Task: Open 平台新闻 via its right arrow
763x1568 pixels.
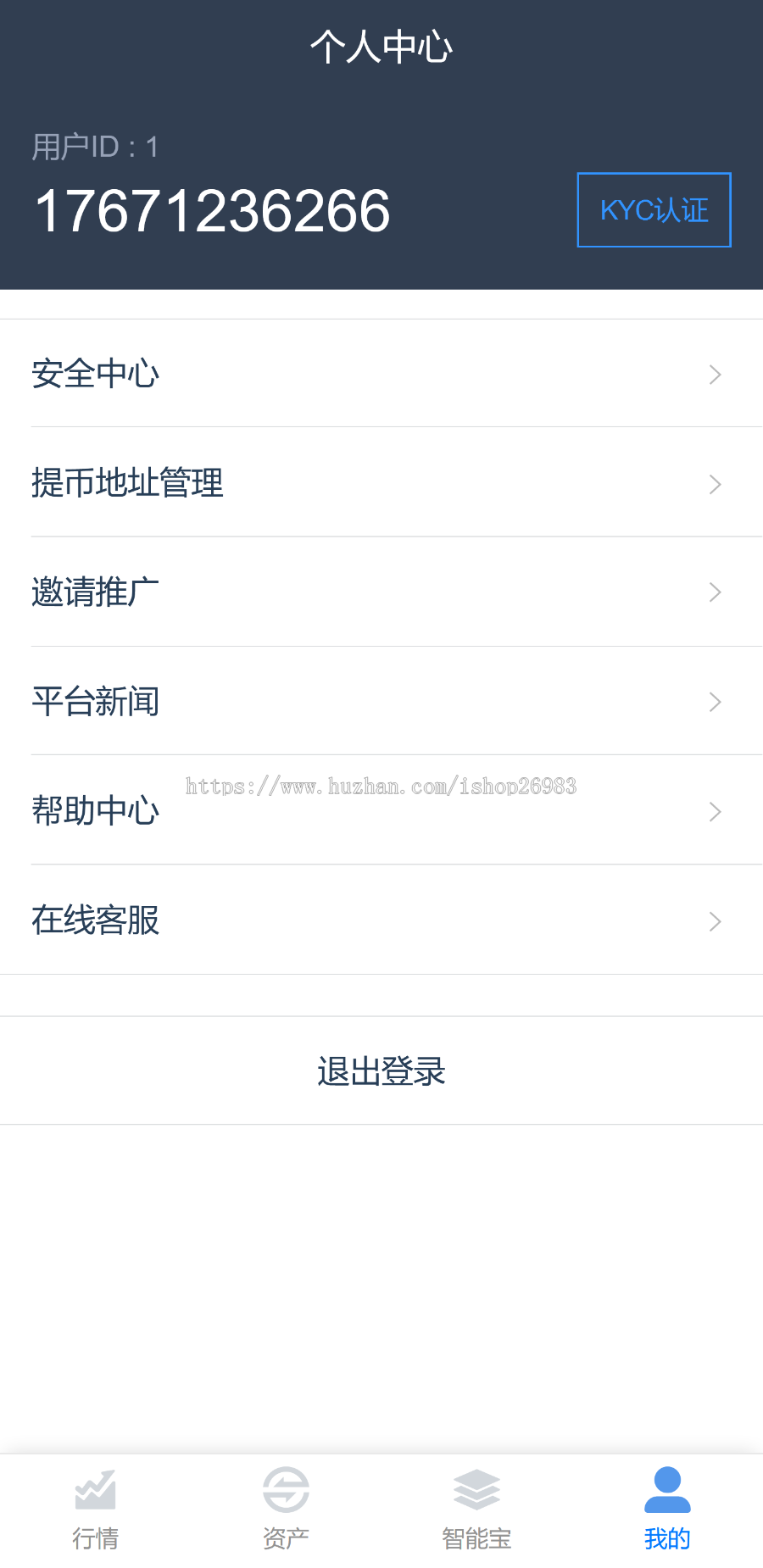Action: pos(714,702)
